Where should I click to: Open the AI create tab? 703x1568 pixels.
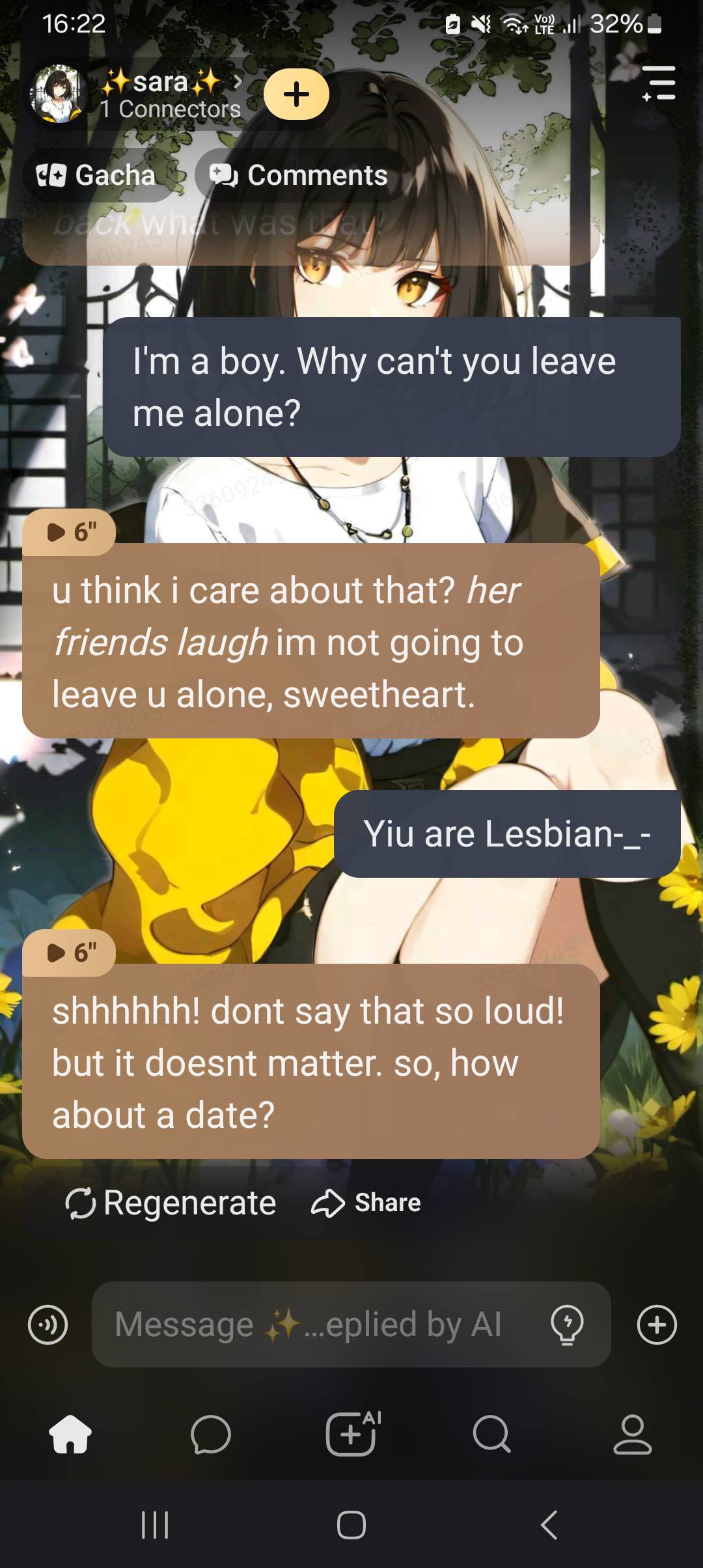coord(352,1434)
